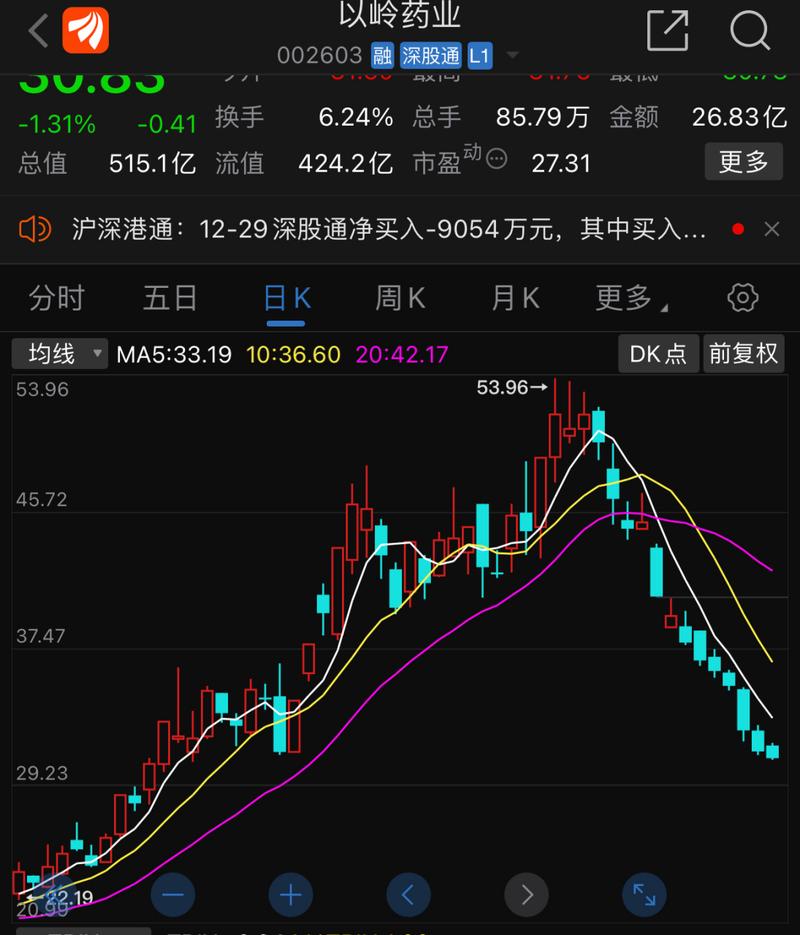Select the 日K chart tab
The image size is (800, 935).
click(287, 297)
